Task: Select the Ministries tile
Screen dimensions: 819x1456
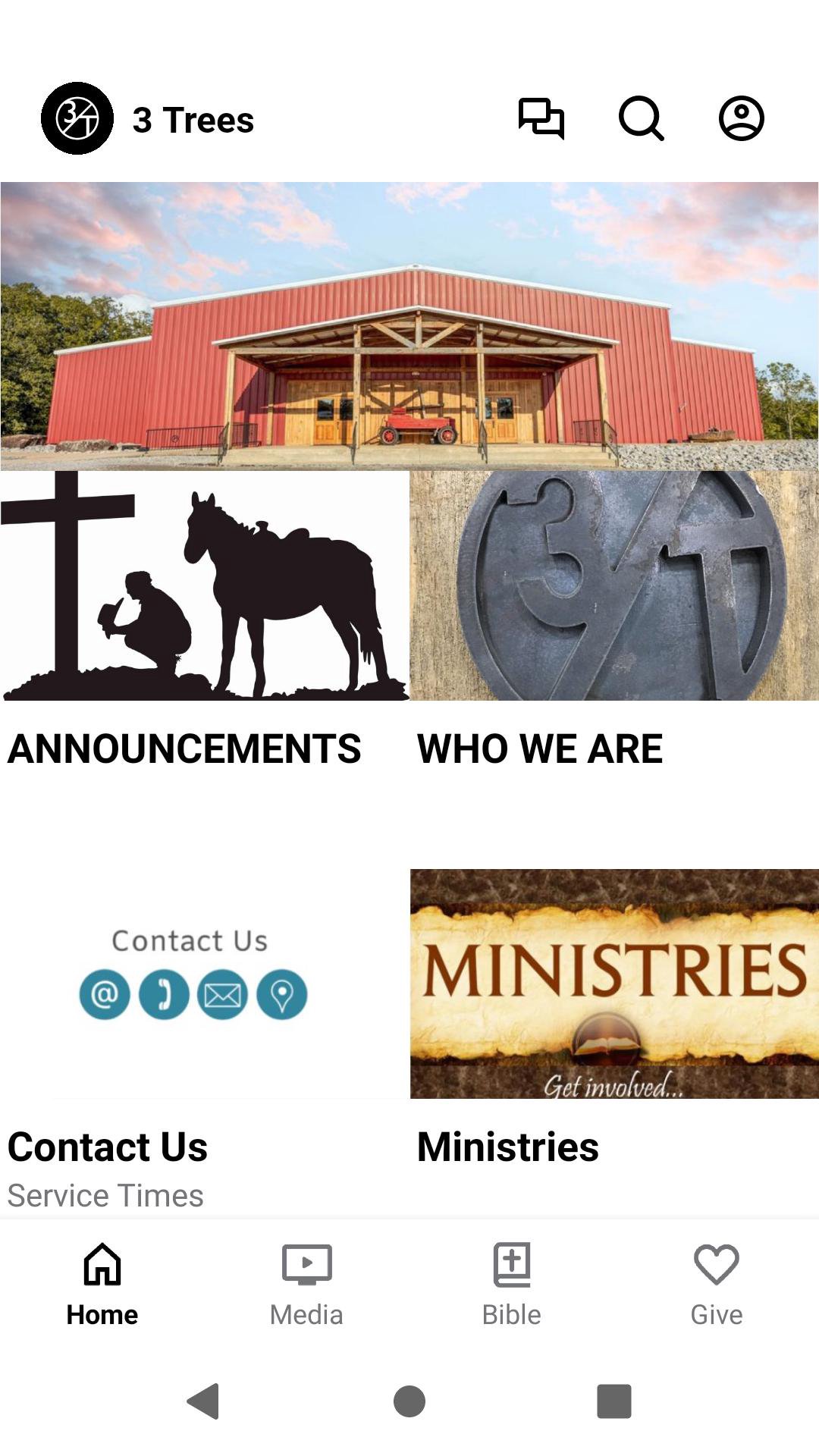Action: coord(614,1016)
